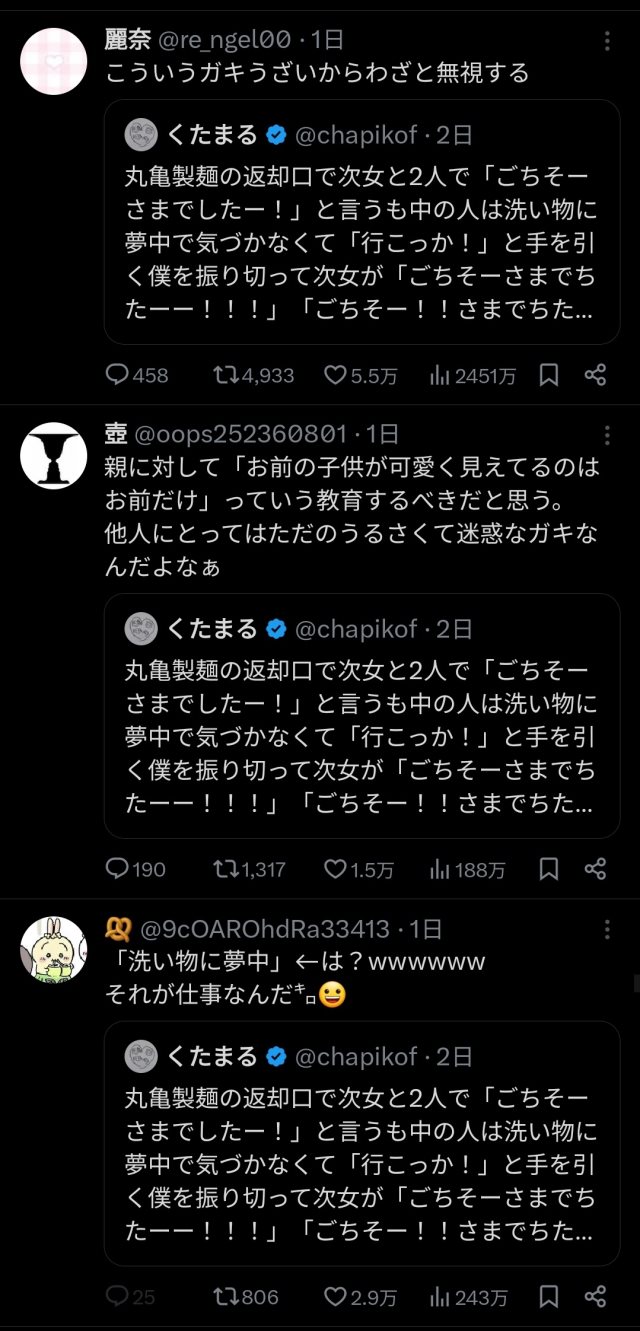
Task: Open the overflow menu on @9cOAROhdRa33413's post
Action: tap(607, 930)
